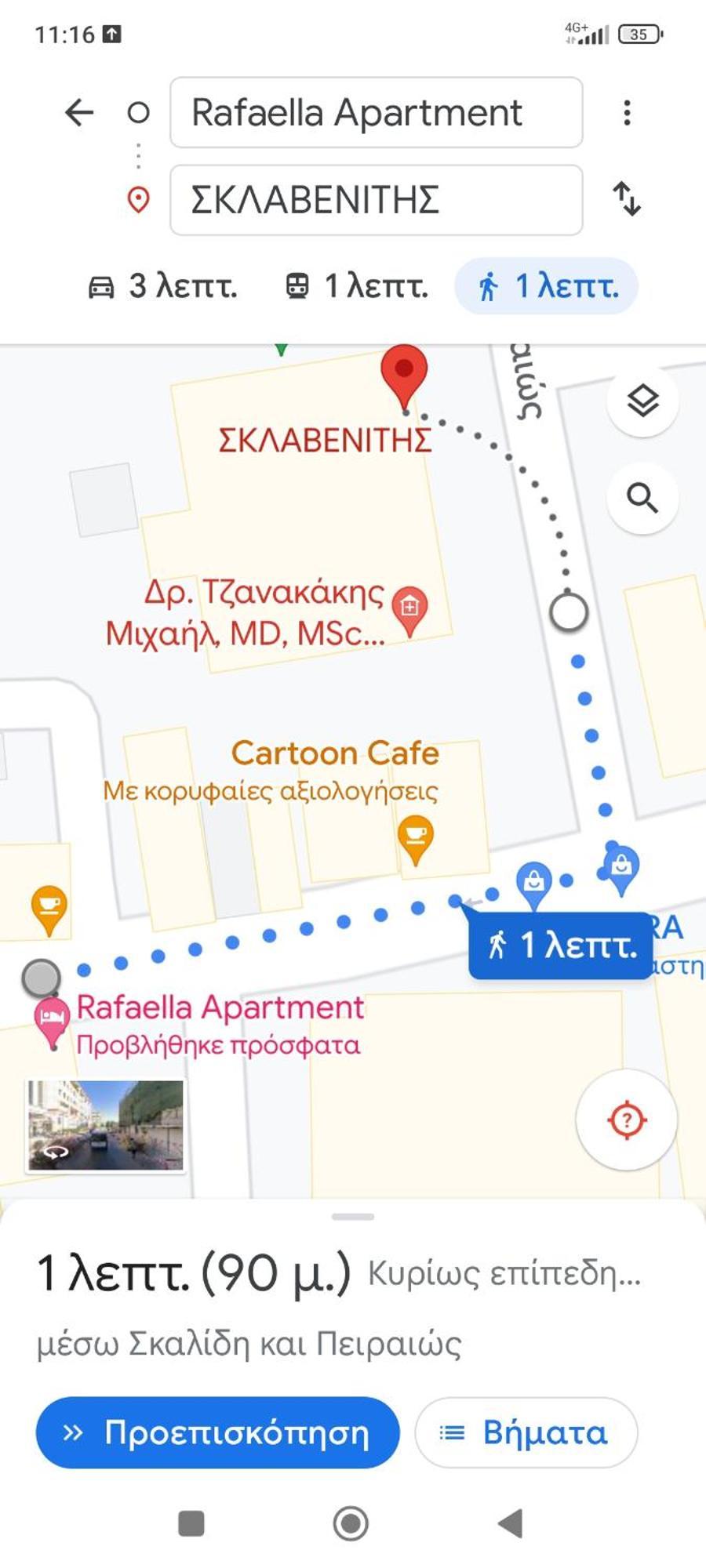This screenshot has width=706, height=1568.
Task: Open Cartoon Cafe marker on map
Action: coord(415,839)
